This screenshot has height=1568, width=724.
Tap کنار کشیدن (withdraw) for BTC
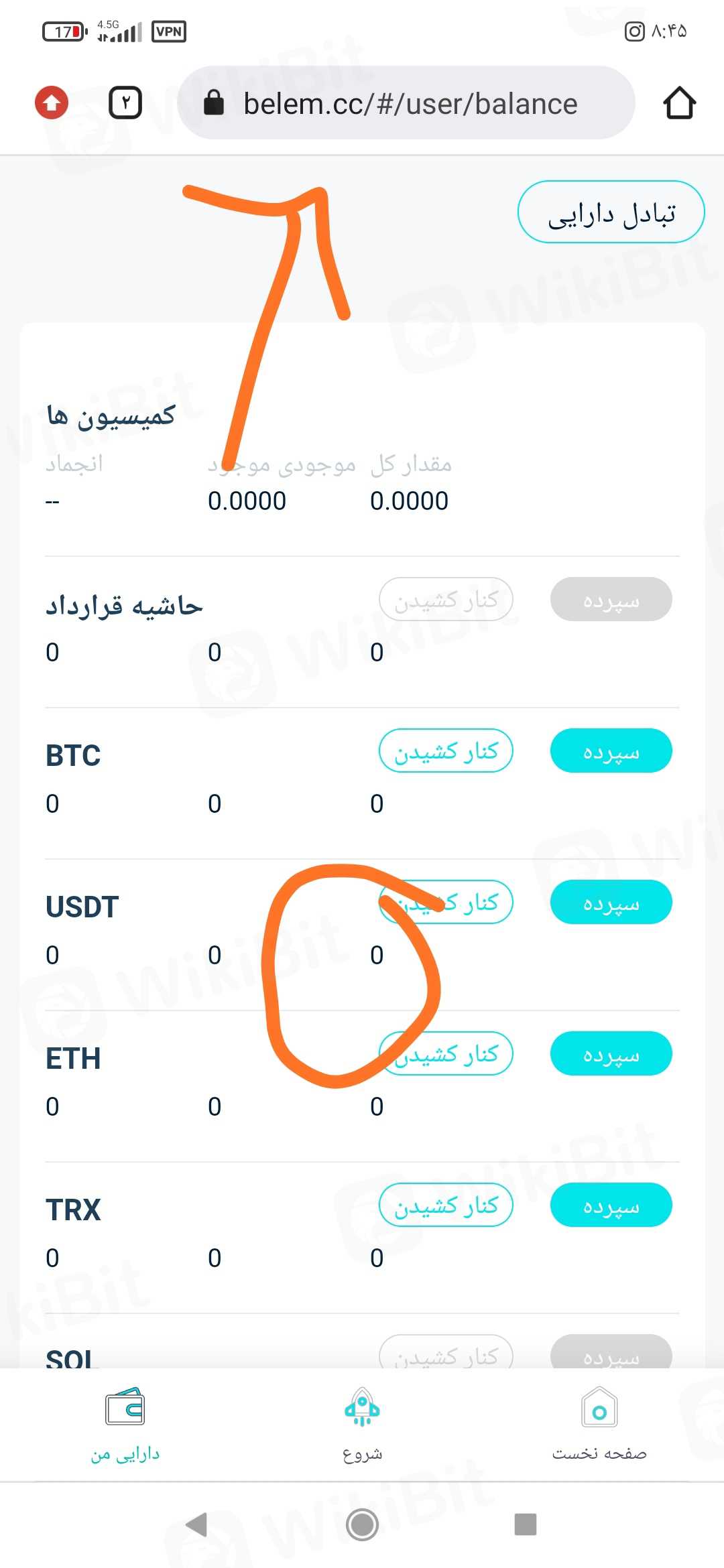[446, 751]
